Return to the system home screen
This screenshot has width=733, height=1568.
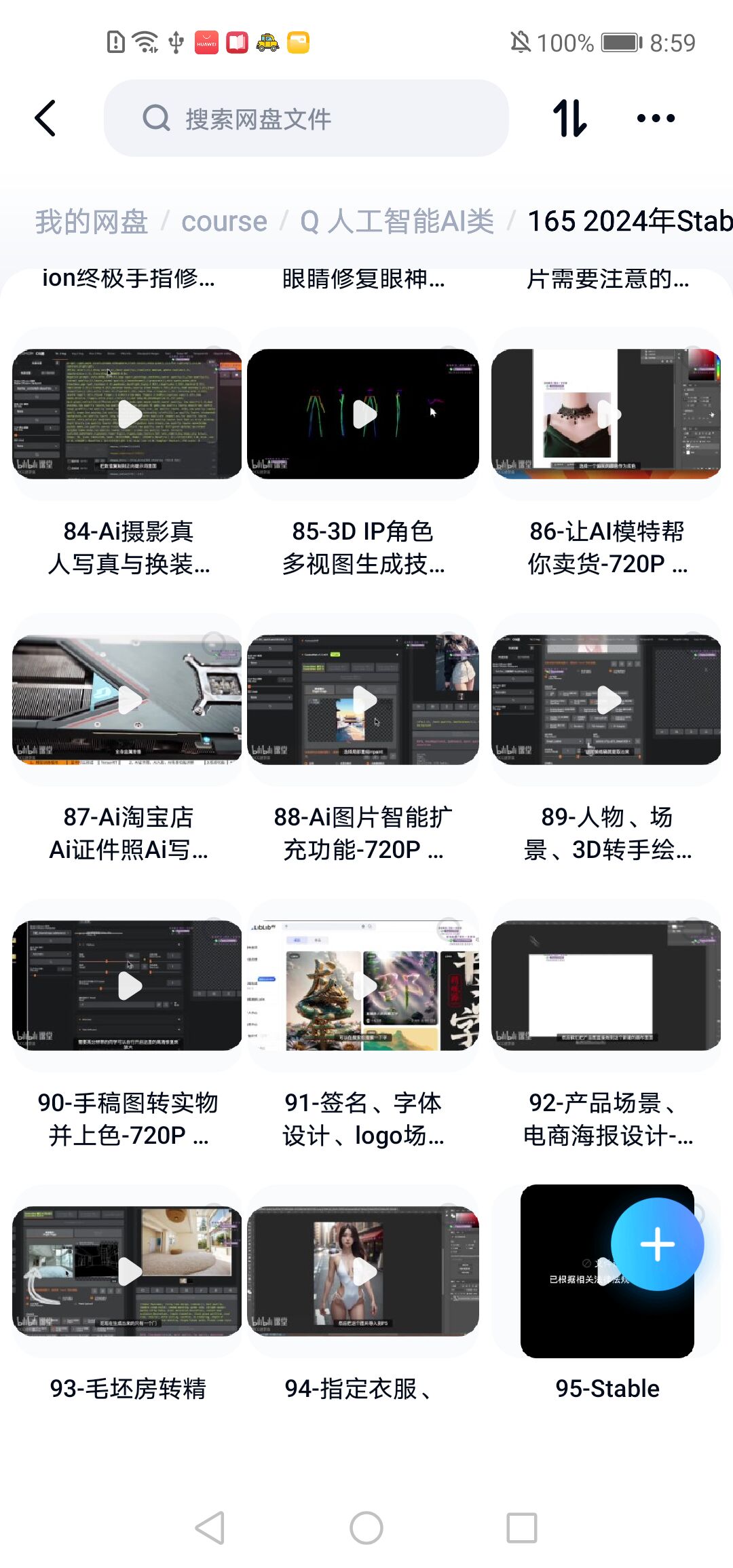pyautogui.click(x=366, y=1529)
